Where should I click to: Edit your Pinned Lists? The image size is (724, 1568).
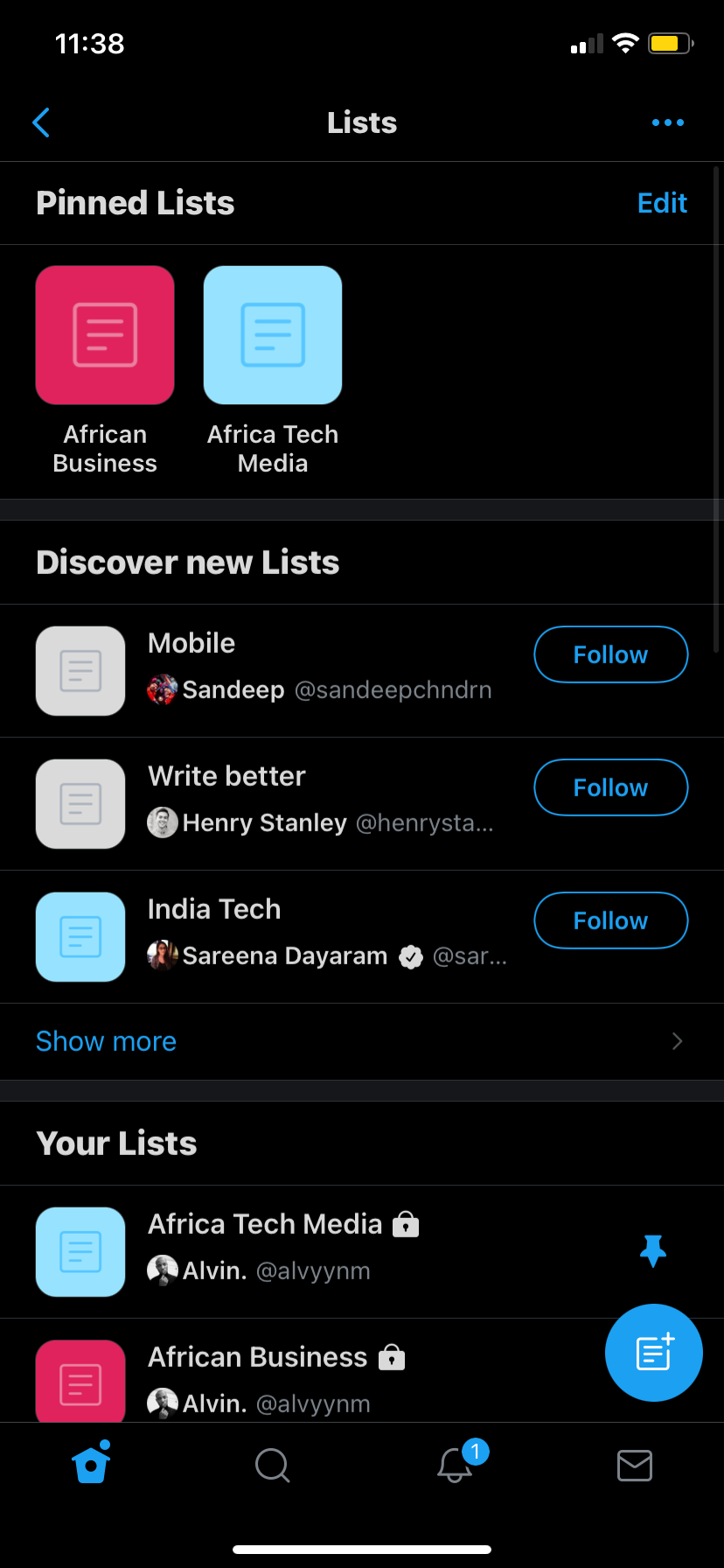coord(662,202)
